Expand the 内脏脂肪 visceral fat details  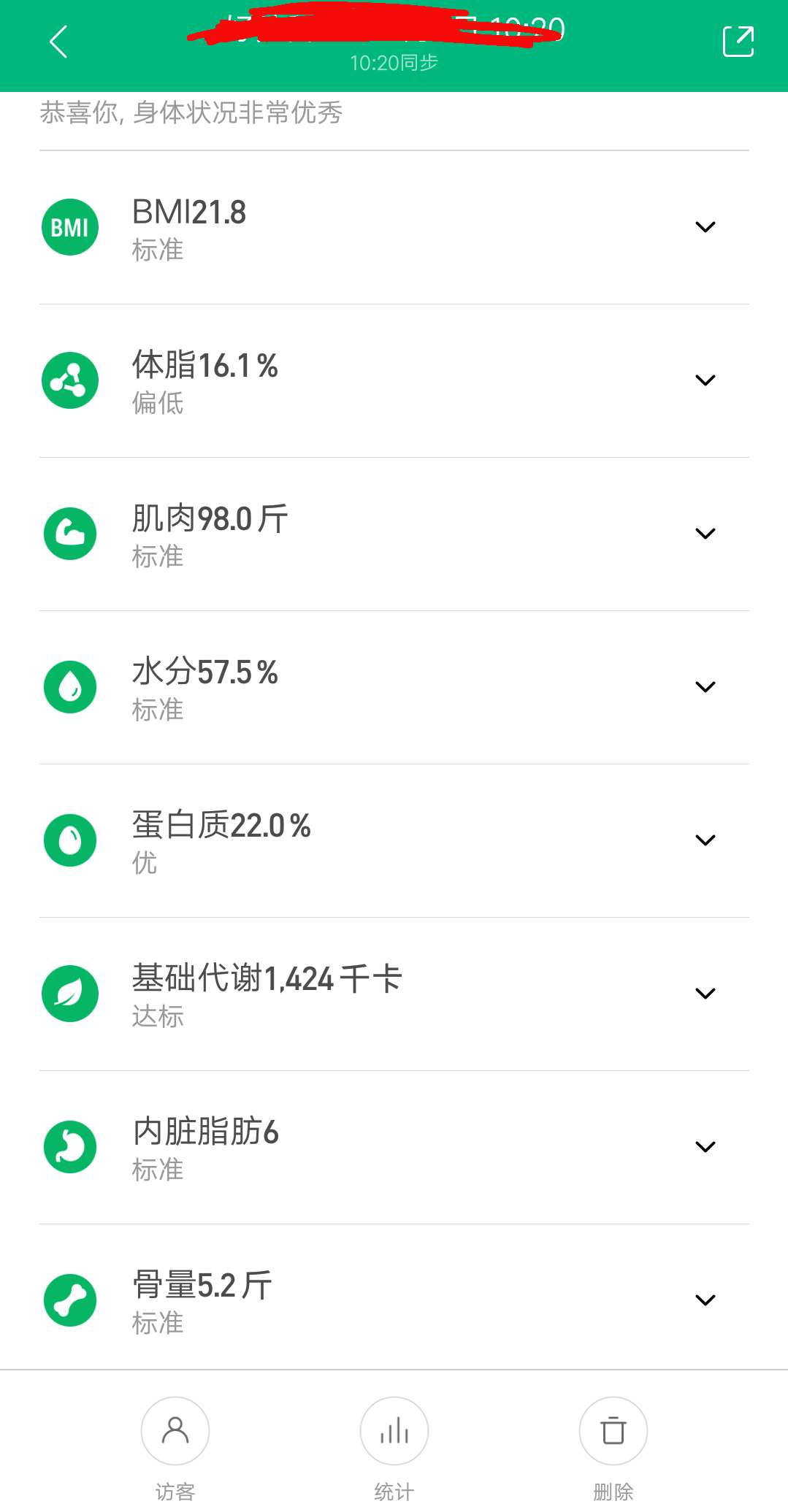pos(705,1146)
